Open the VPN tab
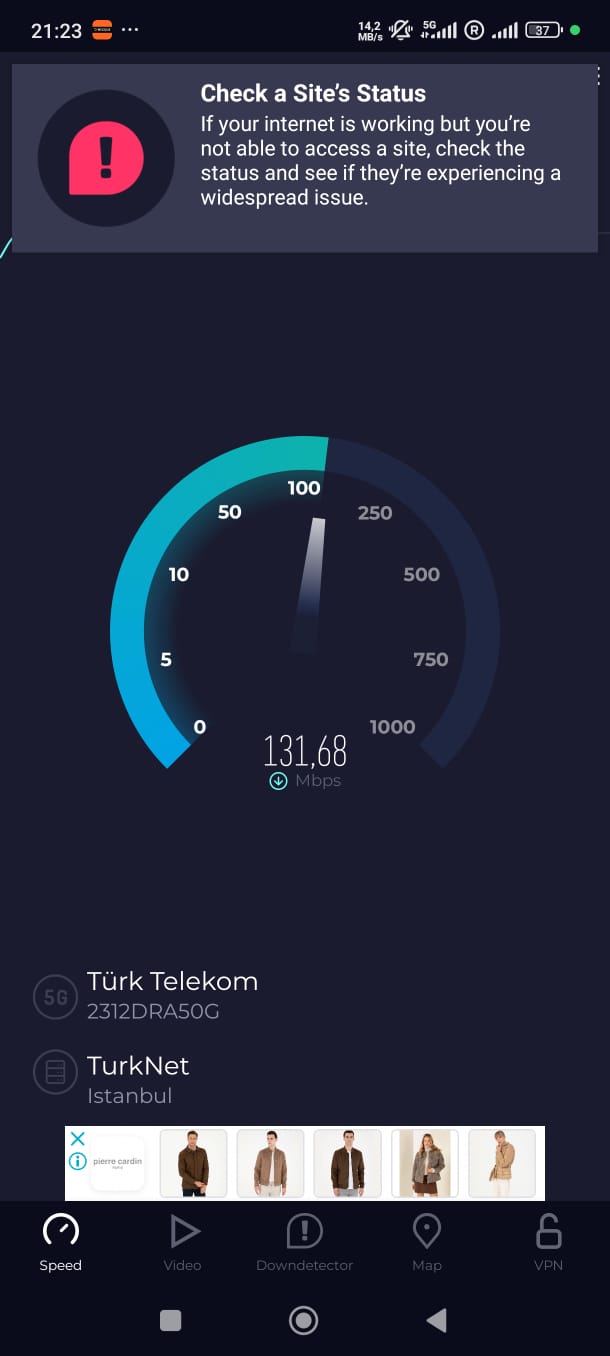610x1356 pixels. (548, 1243)
